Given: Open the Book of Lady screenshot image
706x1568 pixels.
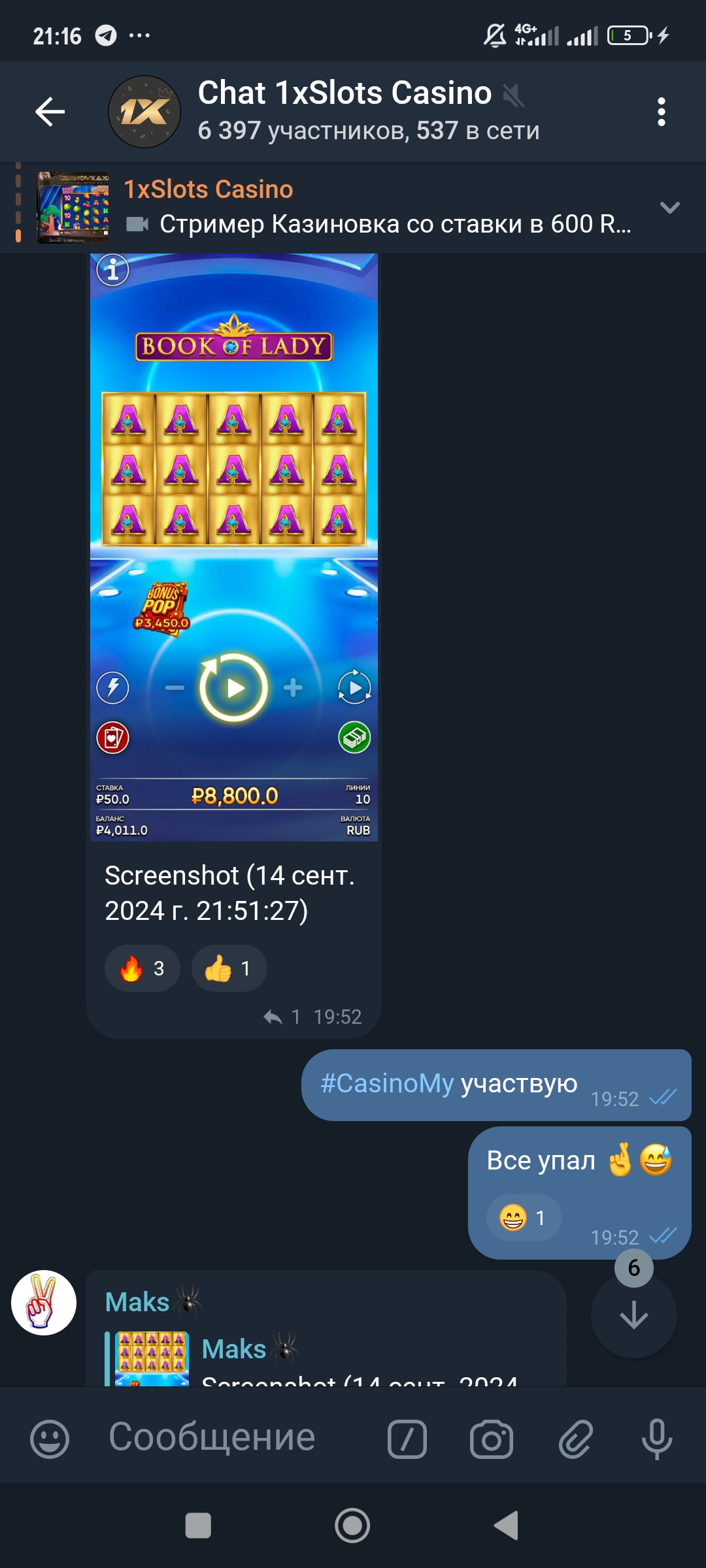Looking at the screenshot, I should [x=234, y=547].
